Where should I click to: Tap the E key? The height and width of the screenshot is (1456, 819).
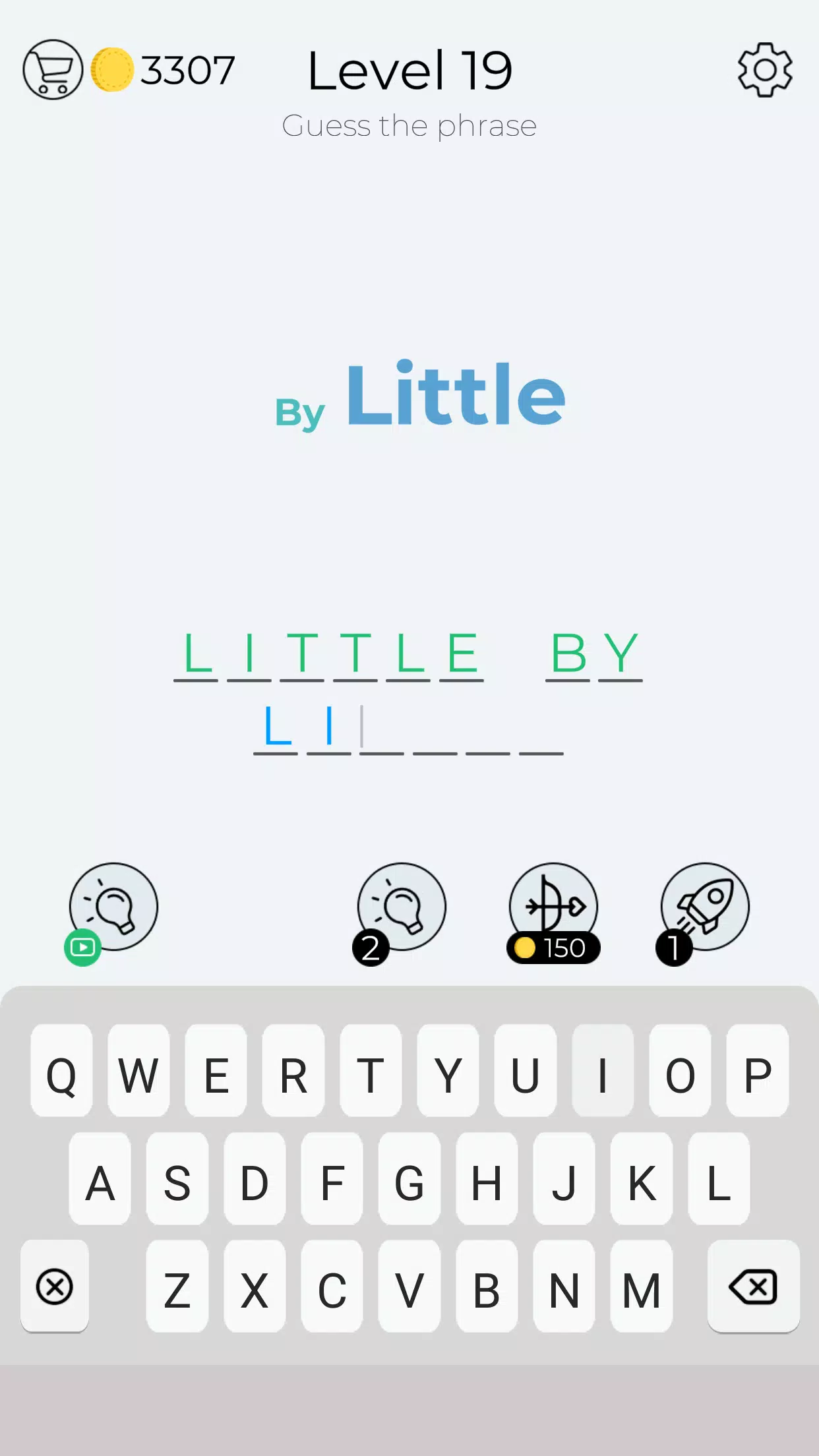pyautogui.click(x=216, y=1071)
